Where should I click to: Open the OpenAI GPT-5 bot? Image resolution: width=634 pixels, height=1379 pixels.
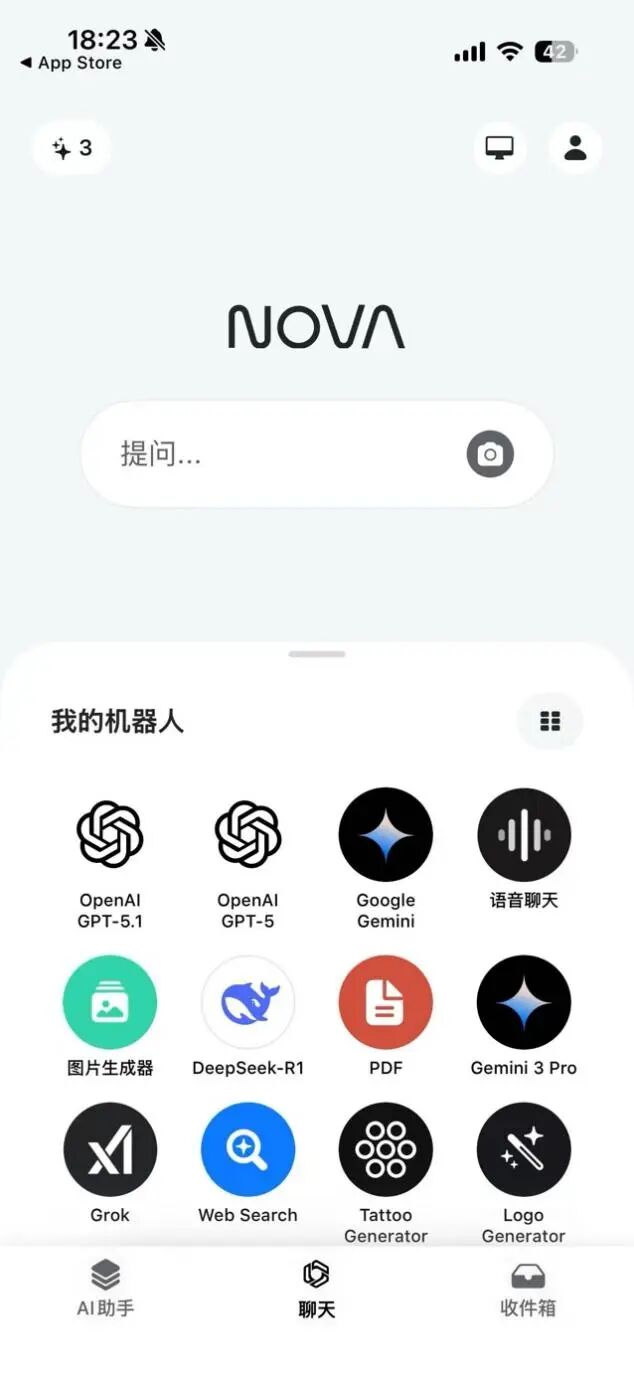pos(248,835)
